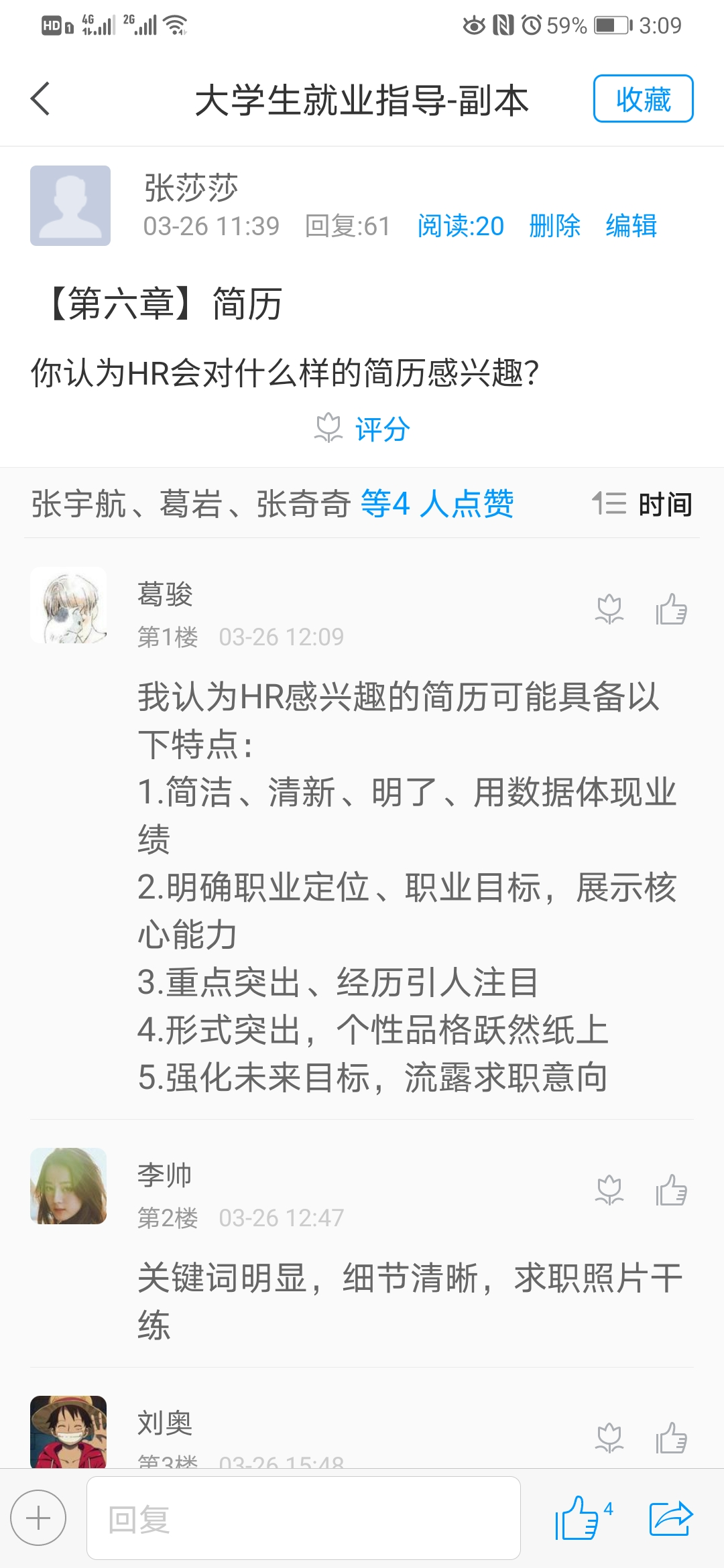This screenshot has width=724, height=1568.
Task: Tap the 收藏 button to bookmark this topic
Action: coord(643,99)
